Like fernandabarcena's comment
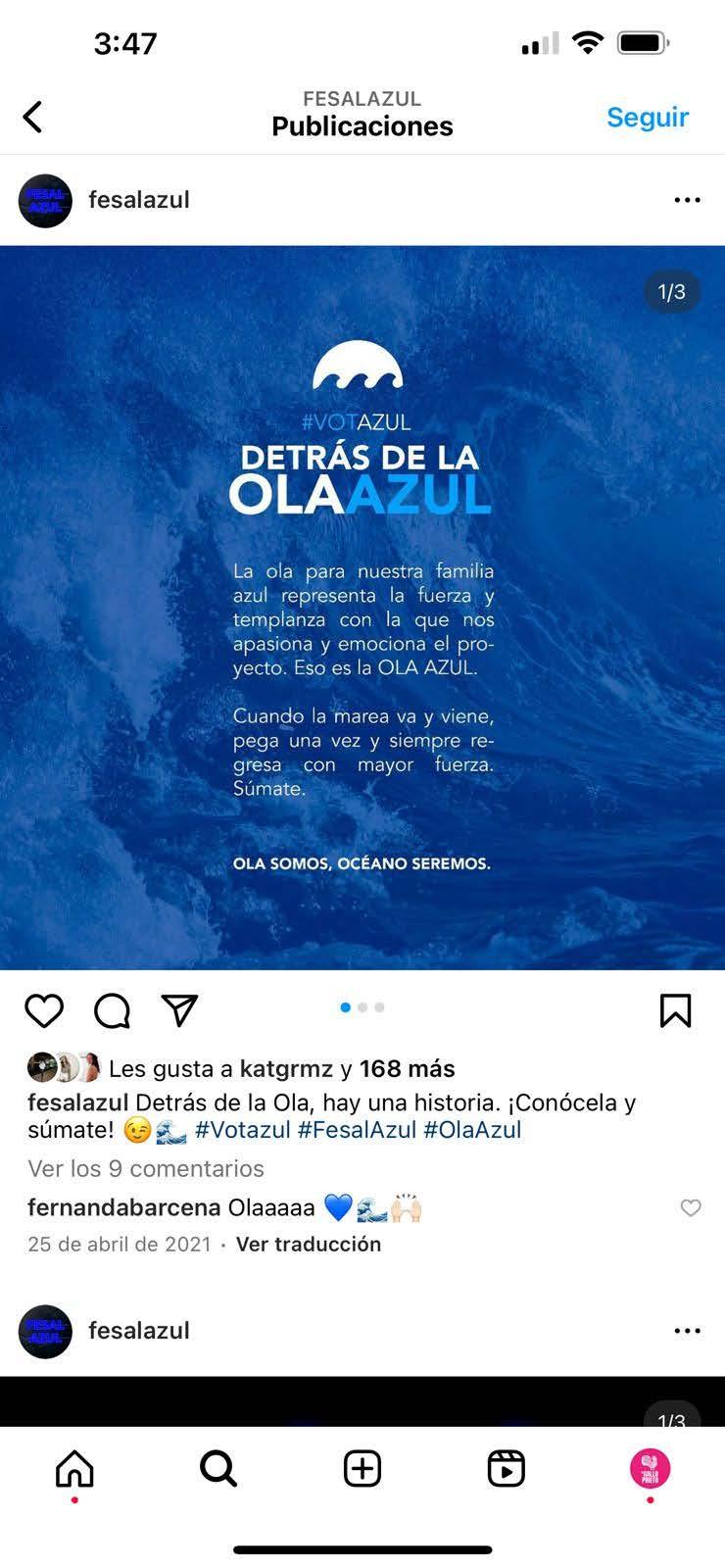The height and width of the screenshot is (1568, 725). [x=691, y=1208]
